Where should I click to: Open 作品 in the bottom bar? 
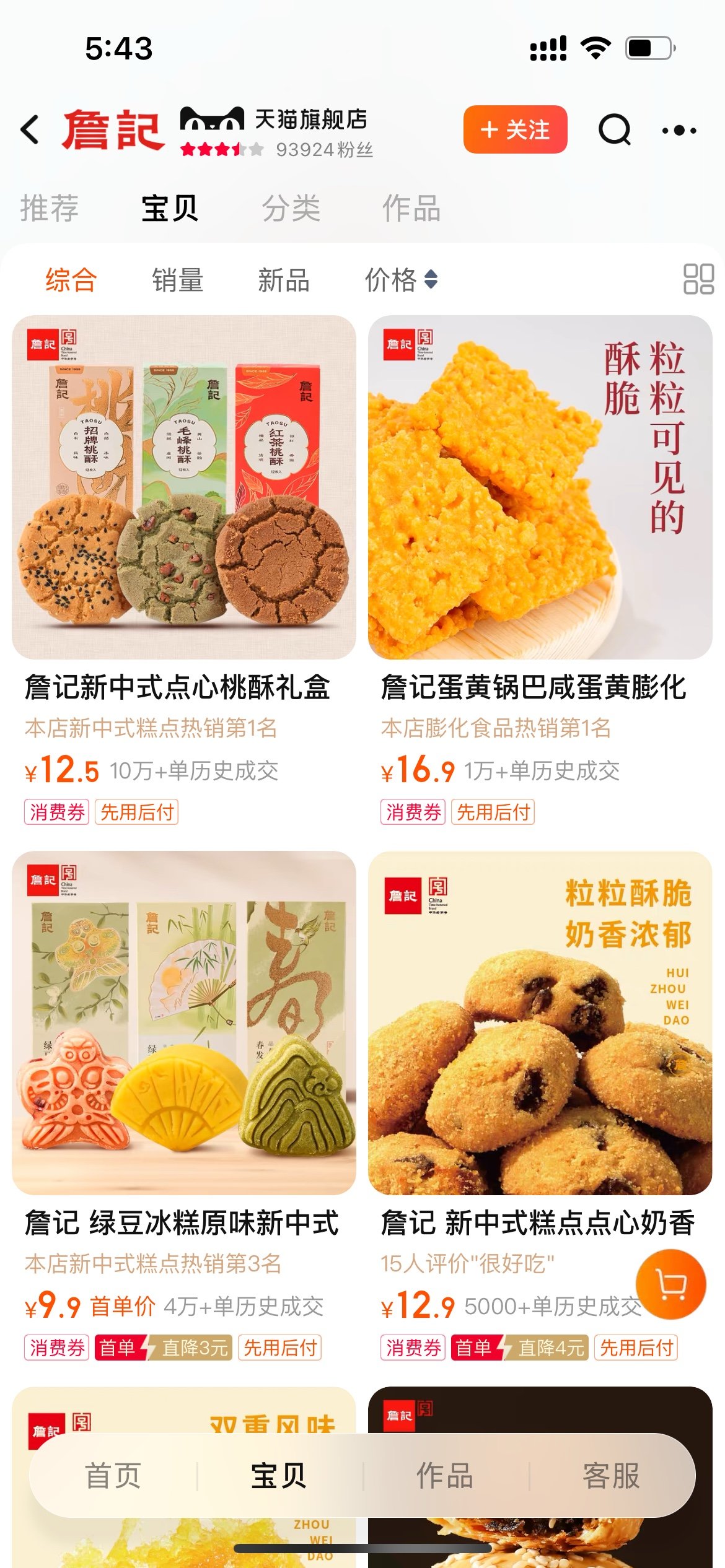coord(445,1476)
